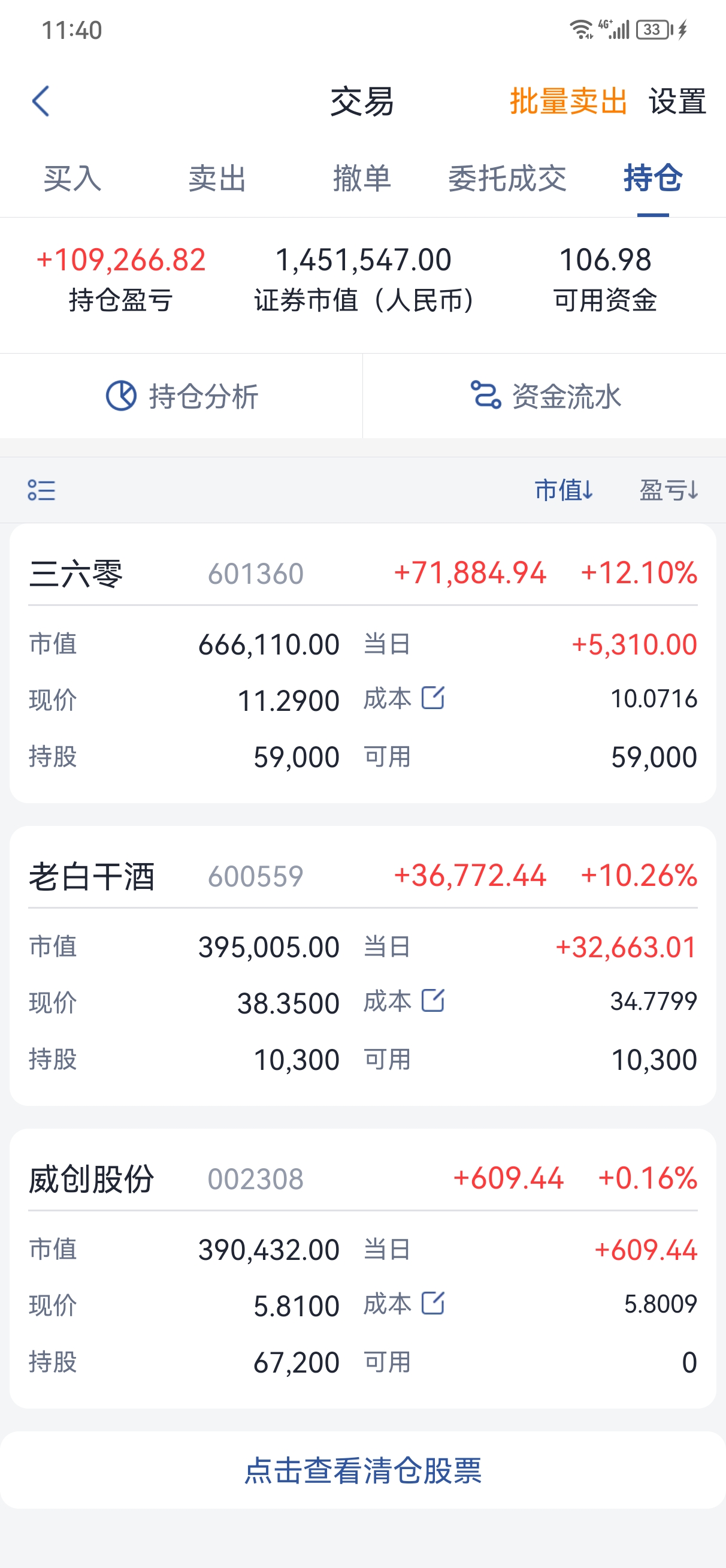Open the 委托成交 tab
Image resolution: width=726 pixels, height=1568 pixels.
pos(507,179)
